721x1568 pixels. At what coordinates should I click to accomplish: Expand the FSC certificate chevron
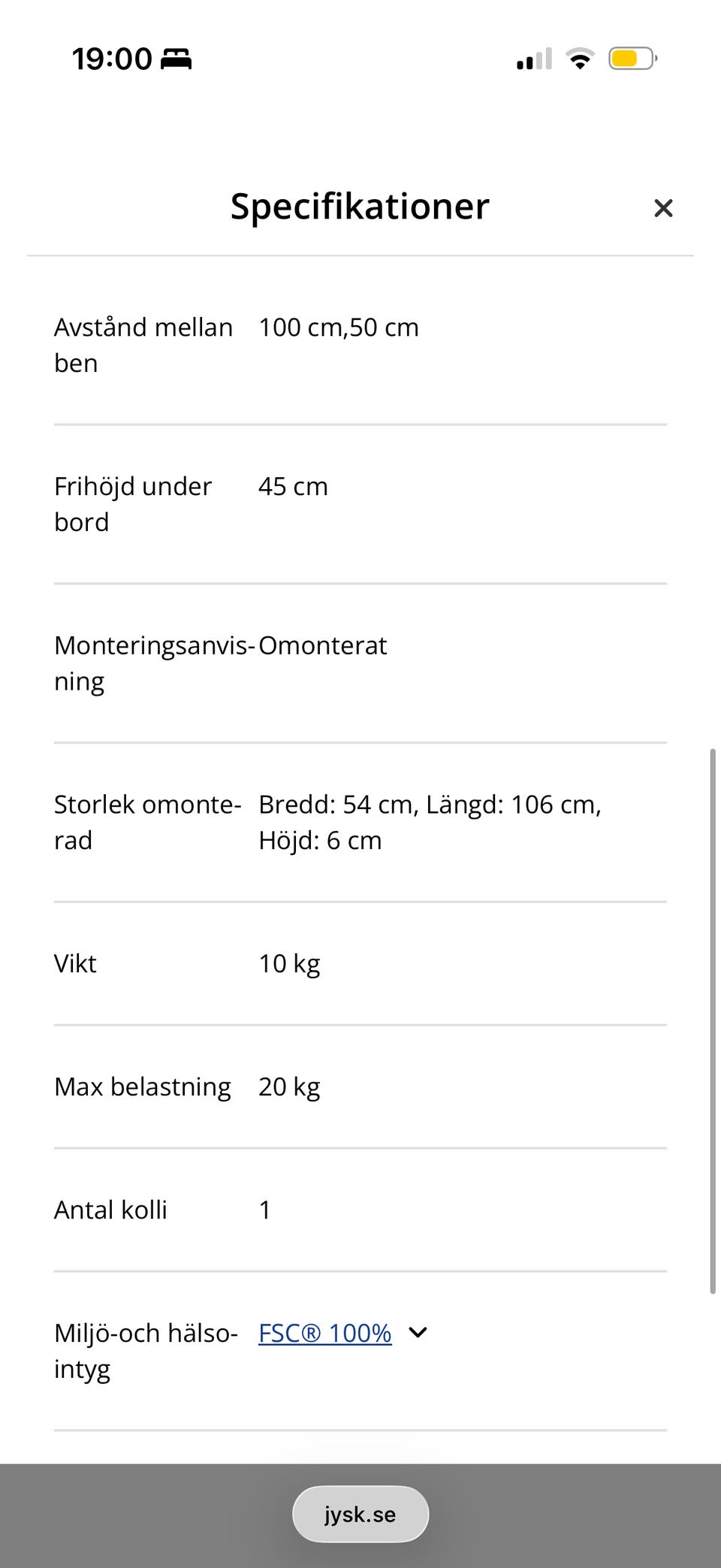pos(418,1333)
